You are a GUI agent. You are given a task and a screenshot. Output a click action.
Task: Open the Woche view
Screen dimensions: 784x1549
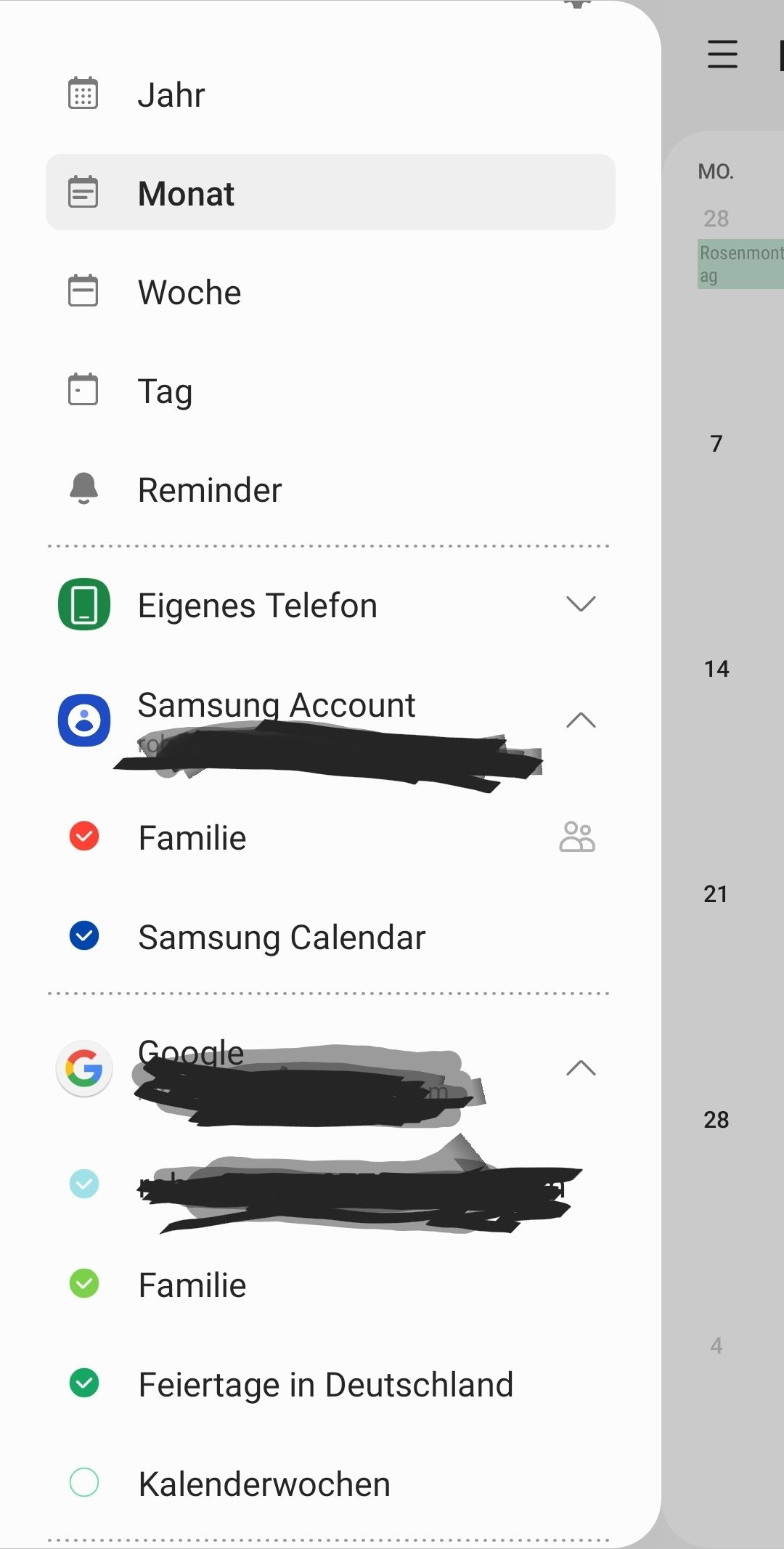(x=189, y=292)
